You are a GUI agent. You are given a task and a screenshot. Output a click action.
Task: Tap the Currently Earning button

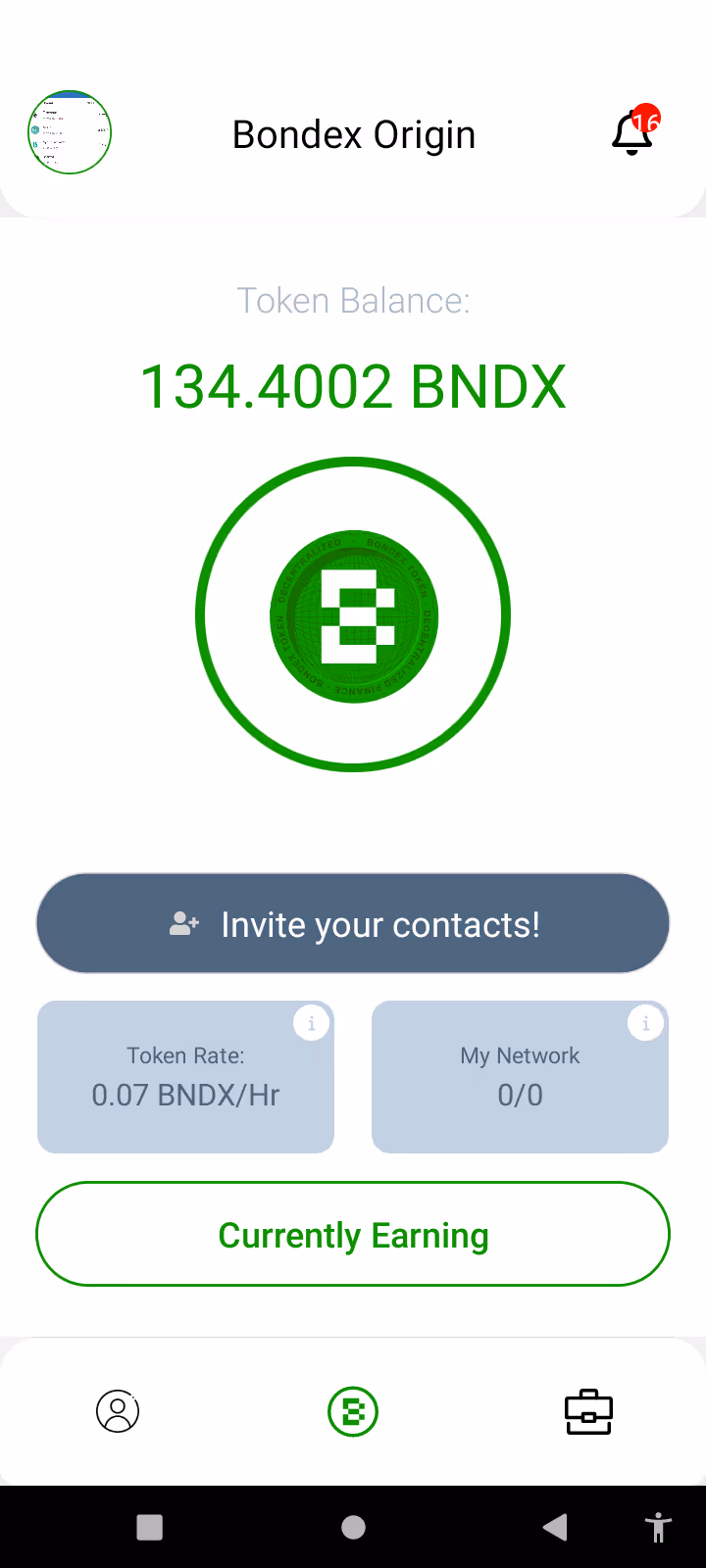click(353, 1234)
